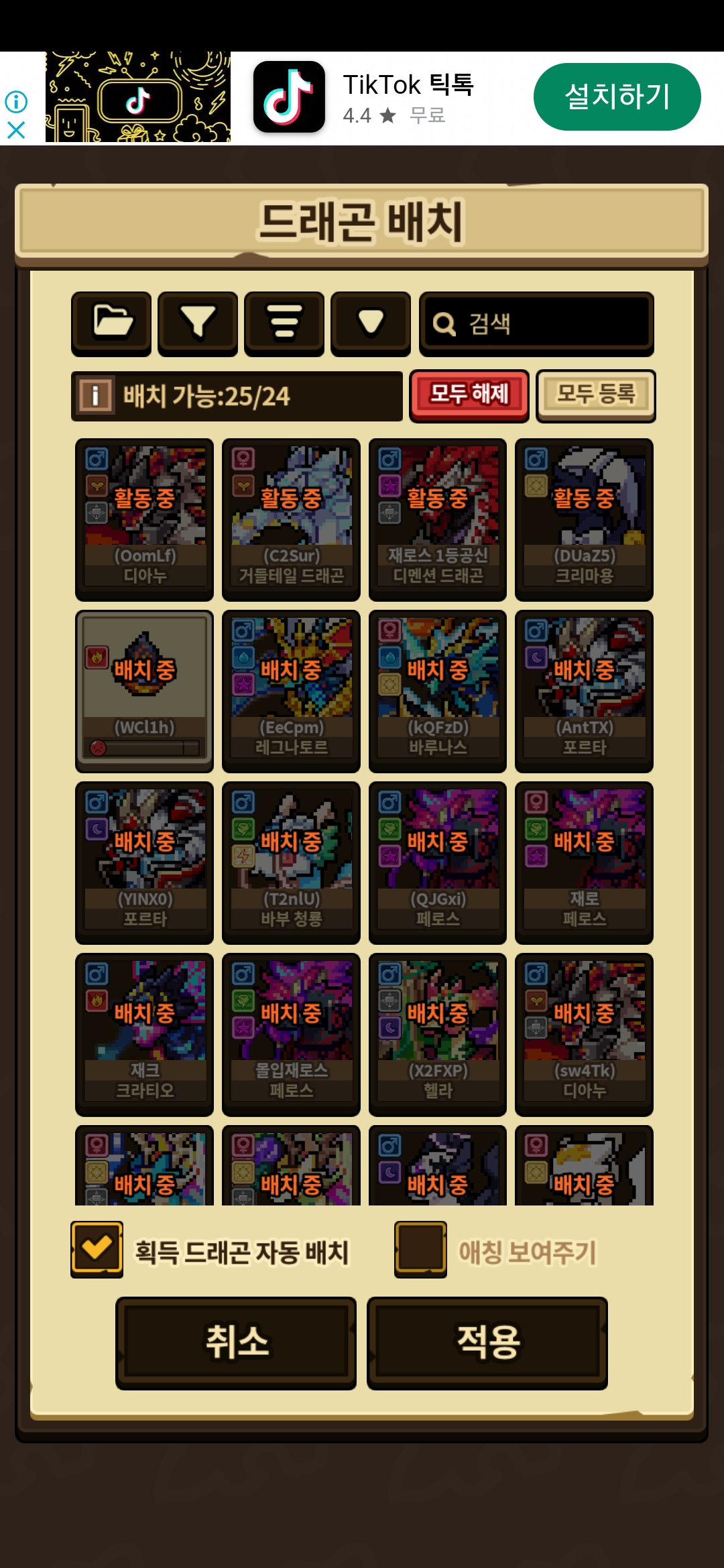Select the (X2FXP) 헬라 dragon card

point(438,1033)
